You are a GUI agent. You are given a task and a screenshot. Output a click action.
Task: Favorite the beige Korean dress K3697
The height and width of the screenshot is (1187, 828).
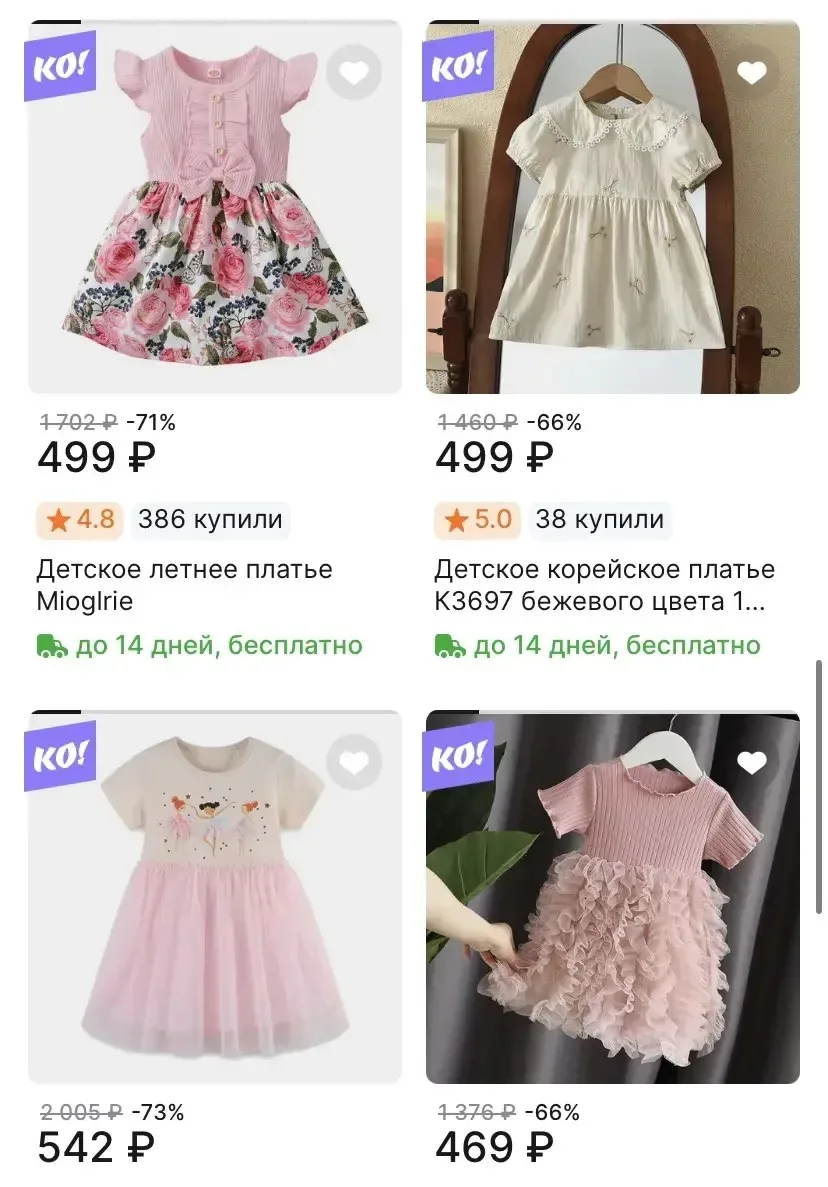tap(752, 73)
